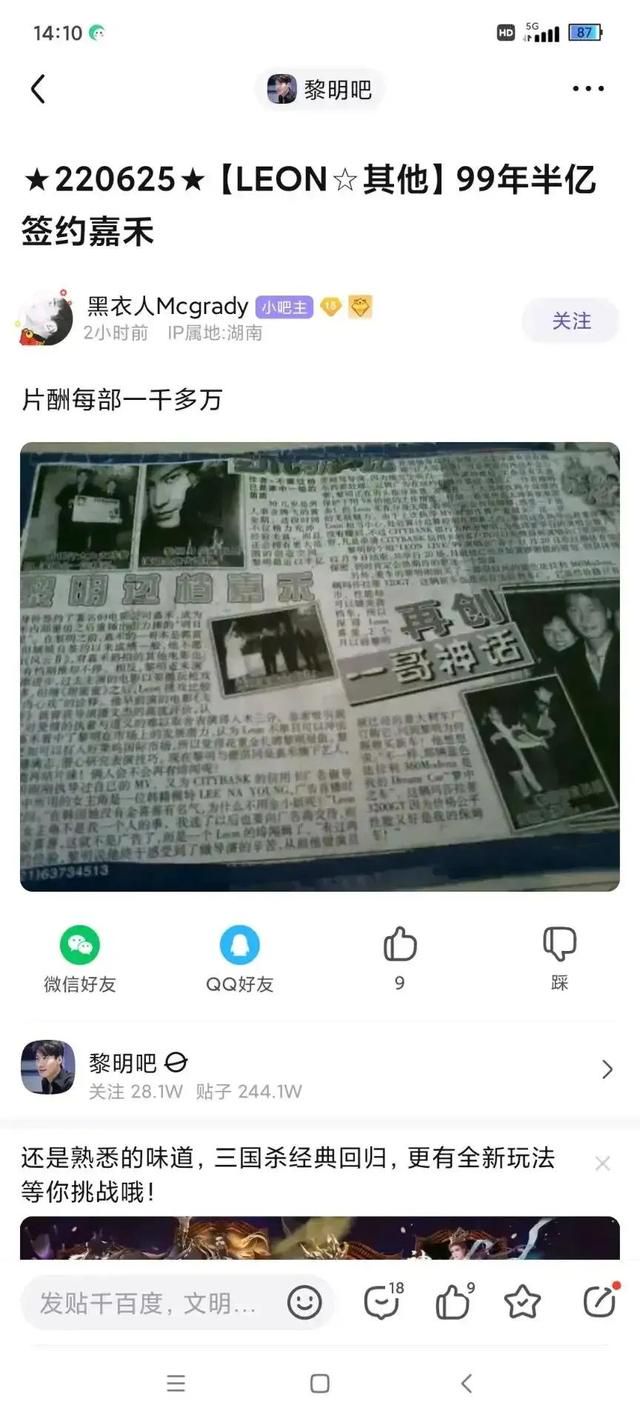Bookmark the post with the star icon
Screen dimensions: 640x1422
[x=522, y=1302]
